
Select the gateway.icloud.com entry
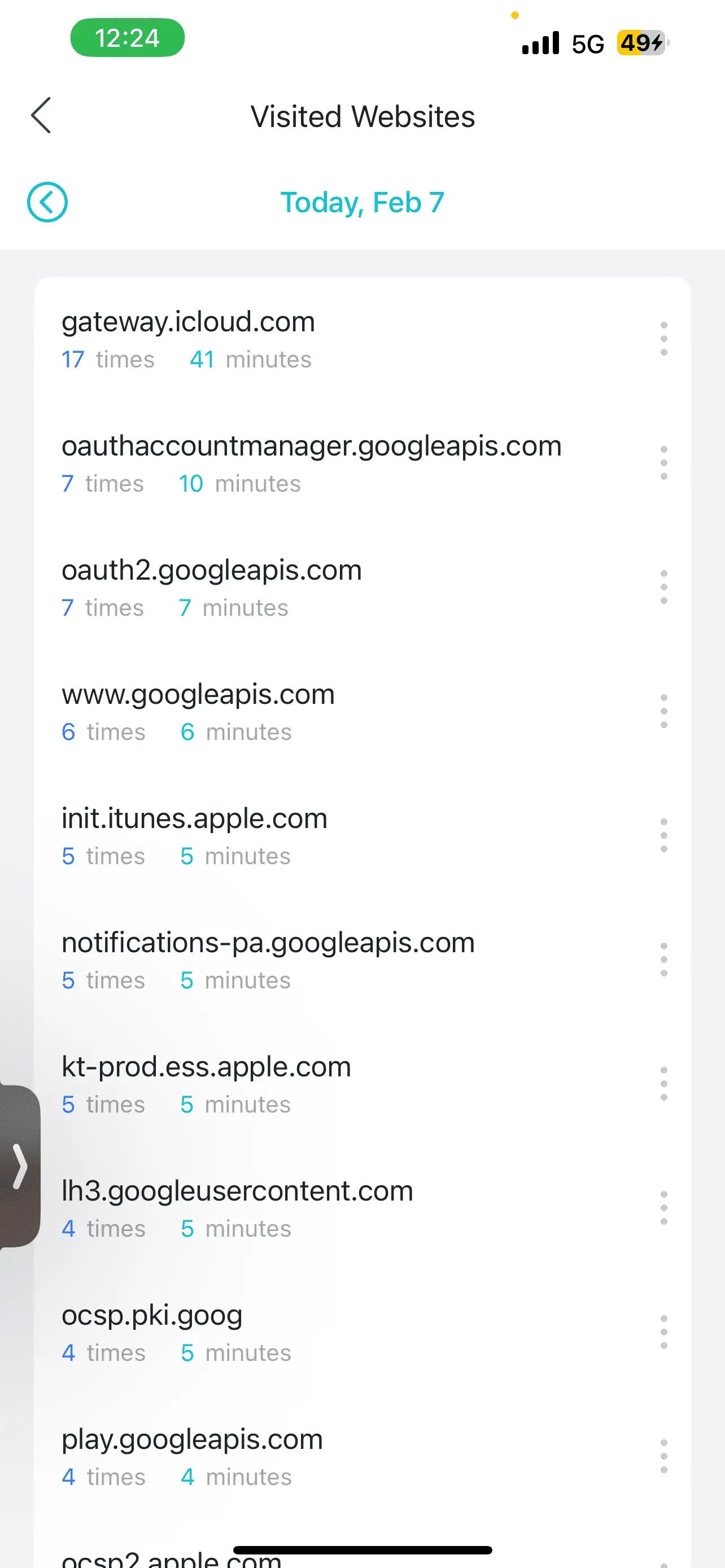pos(189,321)
